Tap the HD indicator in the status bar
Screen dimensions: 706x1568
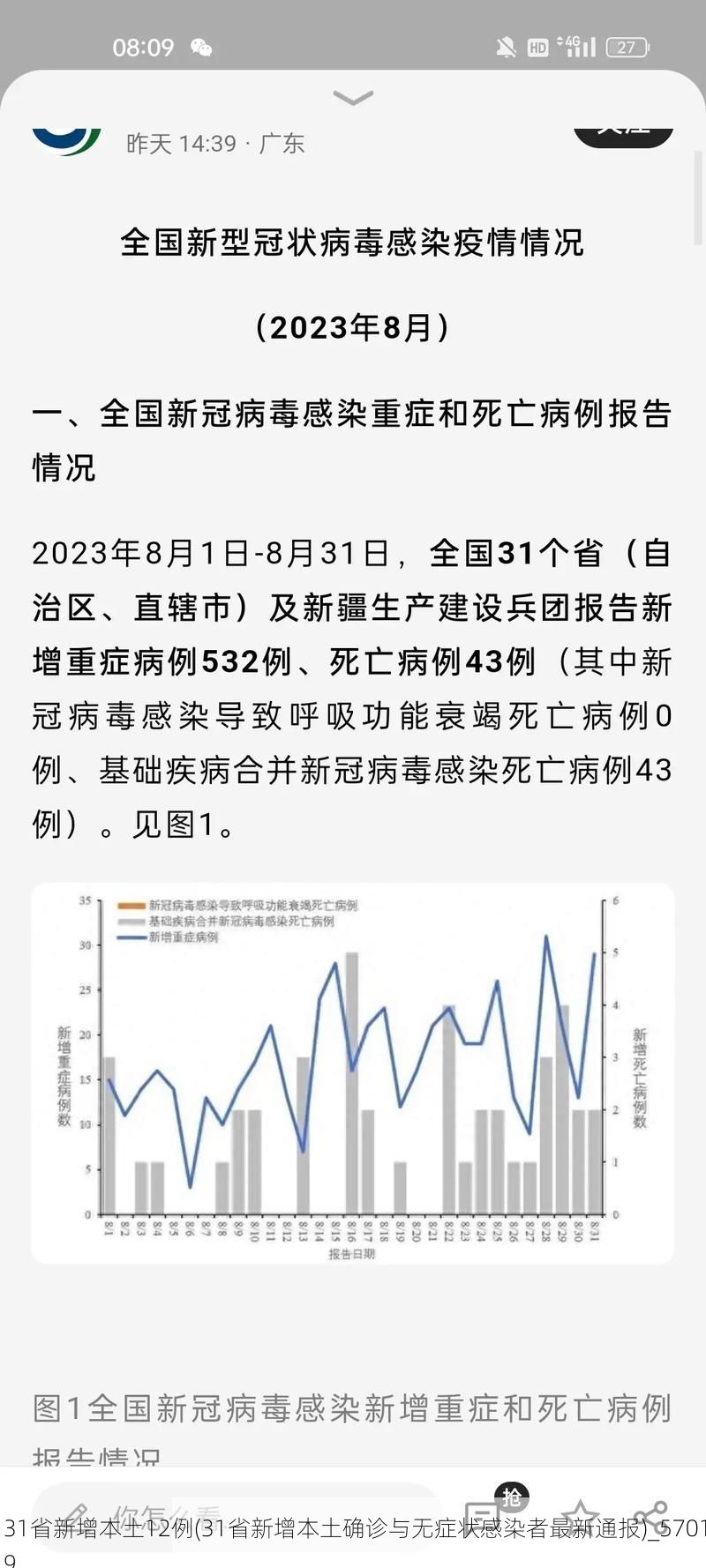click(538, 47)
